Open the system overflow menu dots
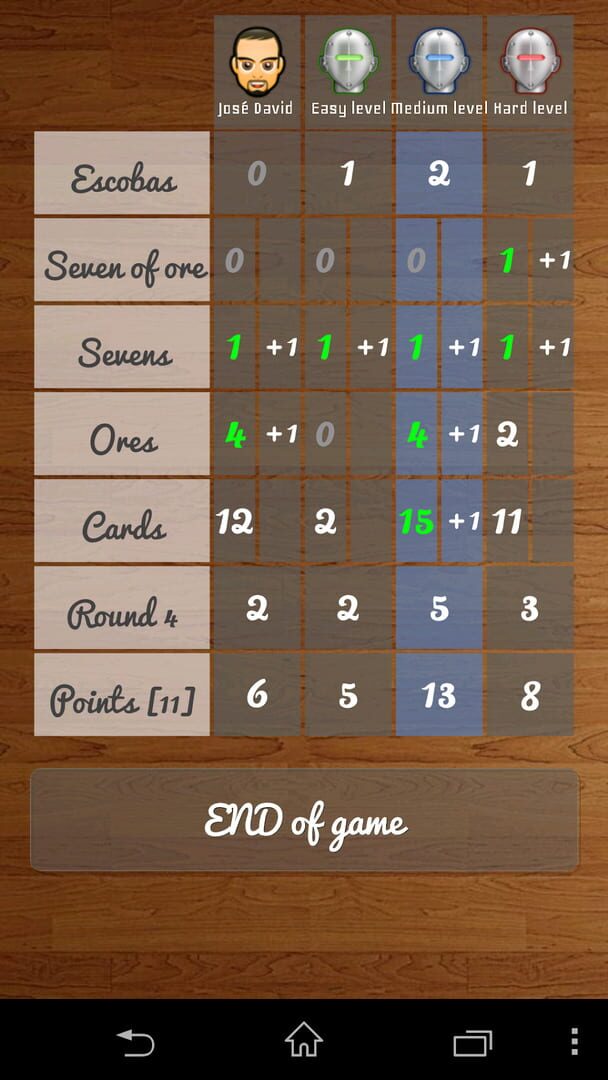Image resolution: width=608 pixels, height=1080 pixels. [574, 1041]
